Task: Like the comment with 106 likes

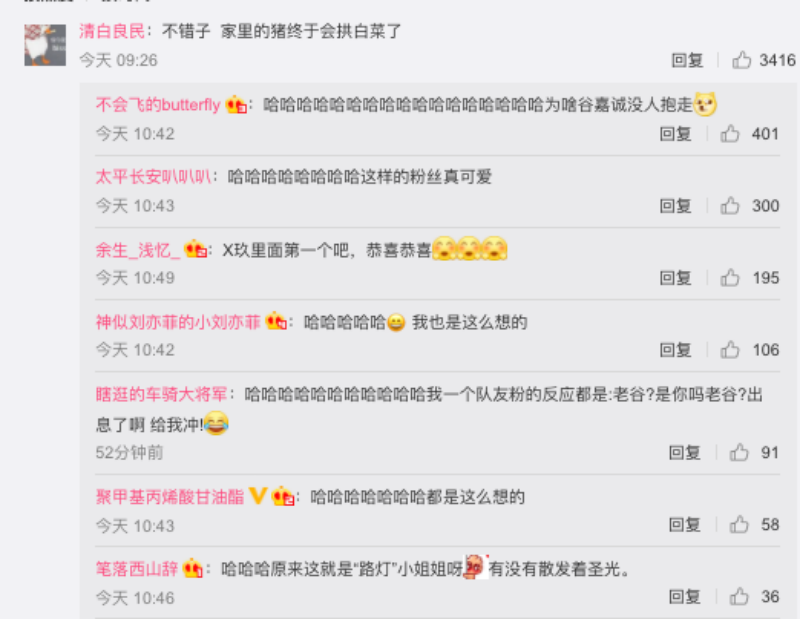Action: tap(731, 349)
